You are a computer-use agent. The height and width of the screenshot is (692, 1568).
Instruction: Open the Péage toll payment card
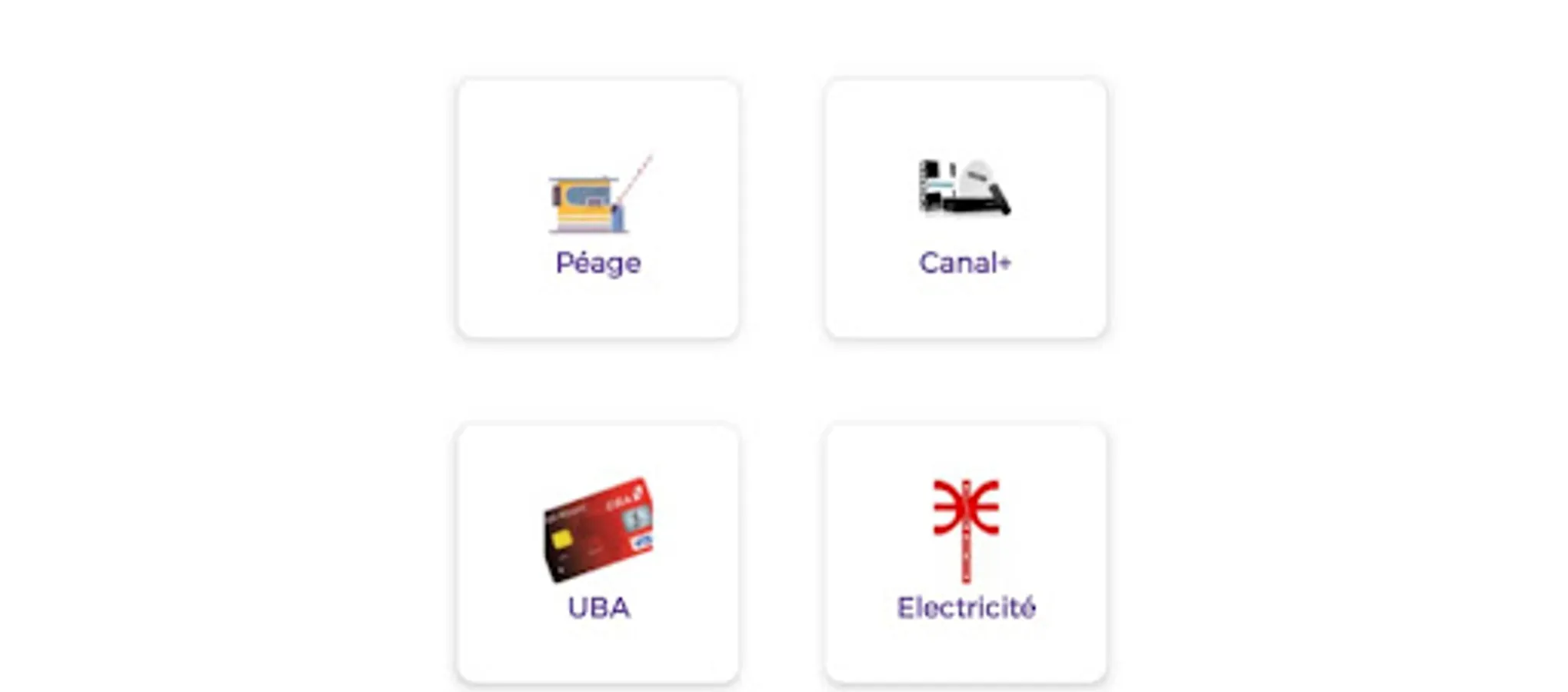click(x=598, y=208)
